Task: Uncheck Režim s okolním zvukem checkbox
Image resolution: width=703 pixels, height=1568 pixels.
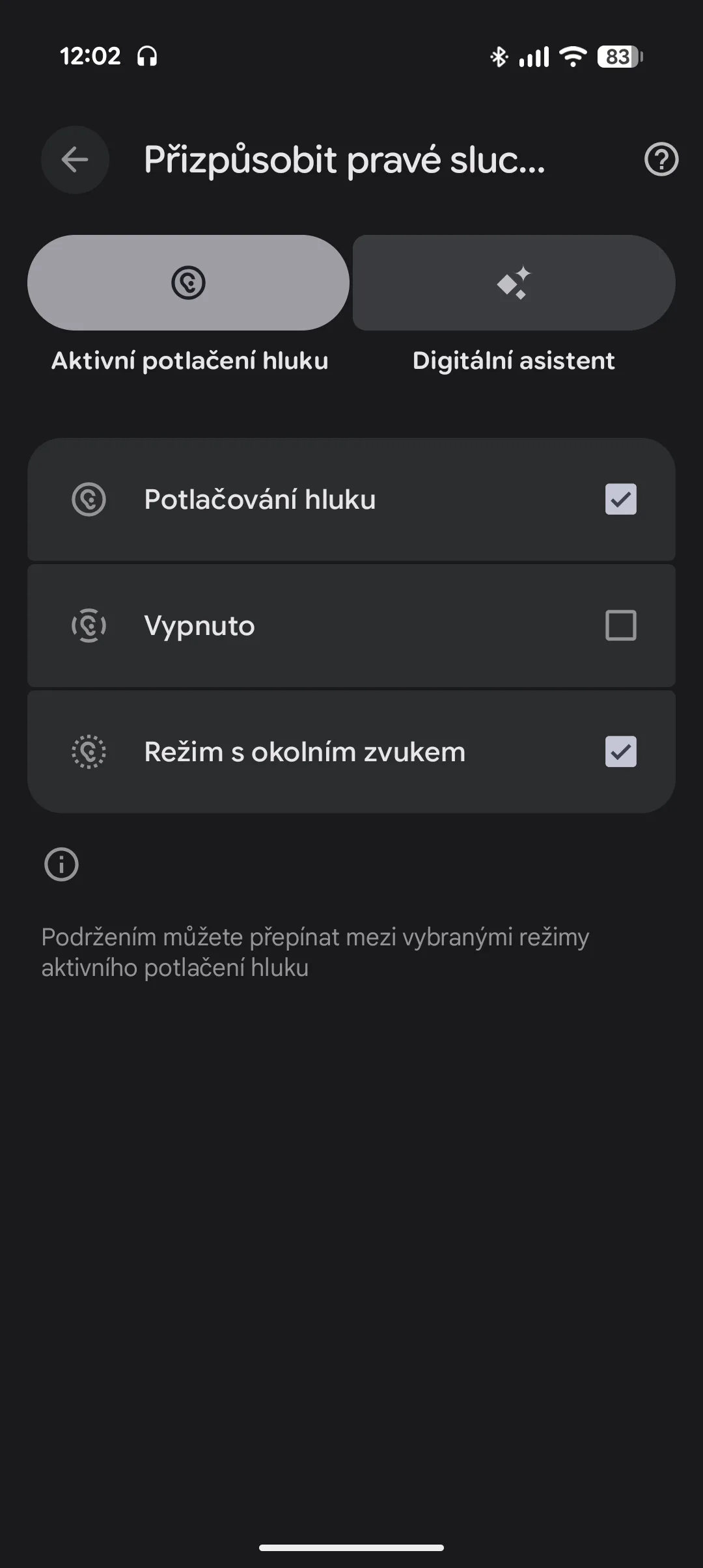Action: [x=620, y=751]
